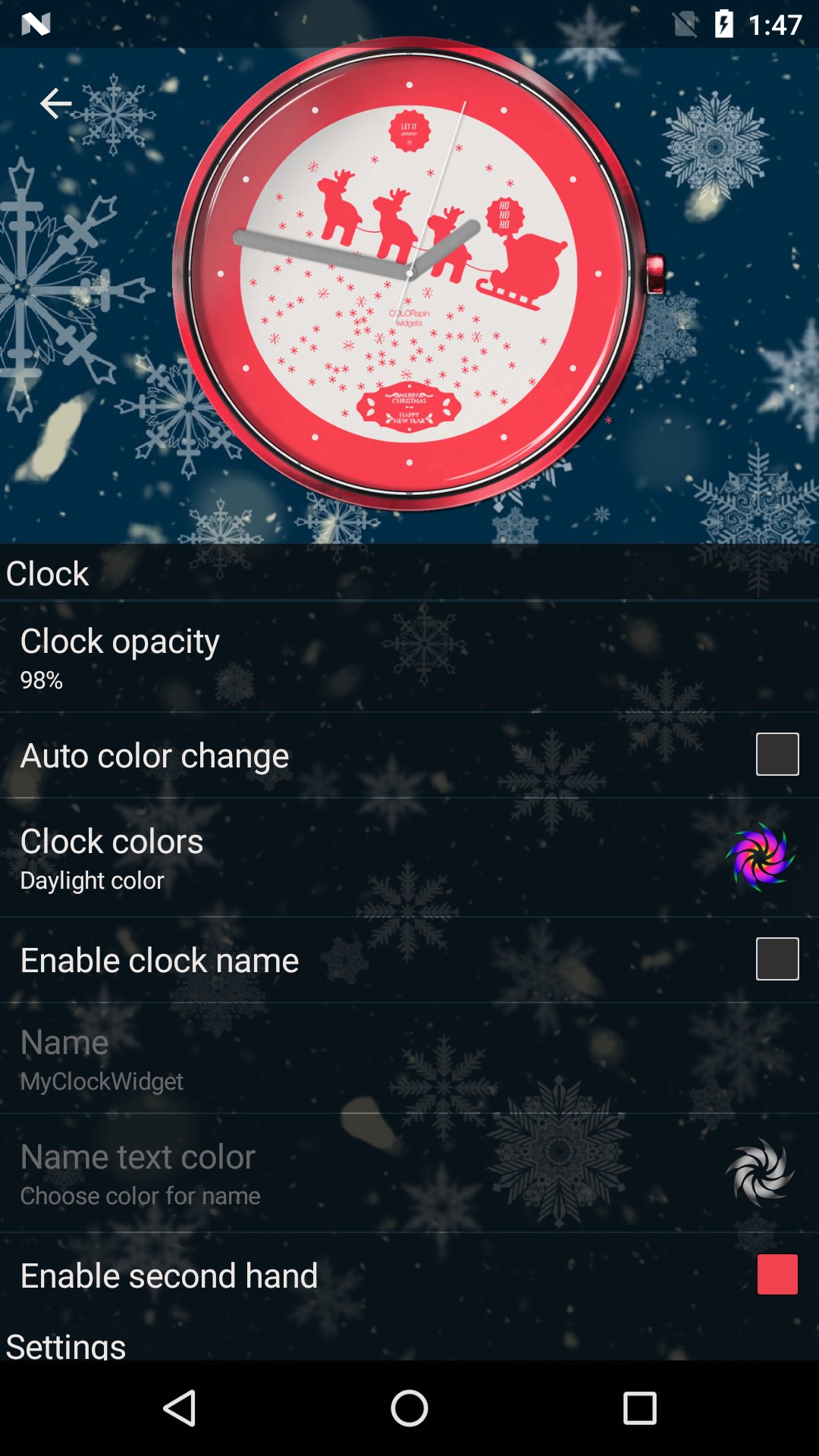
Task: Open the Clock opacity setting
Action: pos(409,657)
